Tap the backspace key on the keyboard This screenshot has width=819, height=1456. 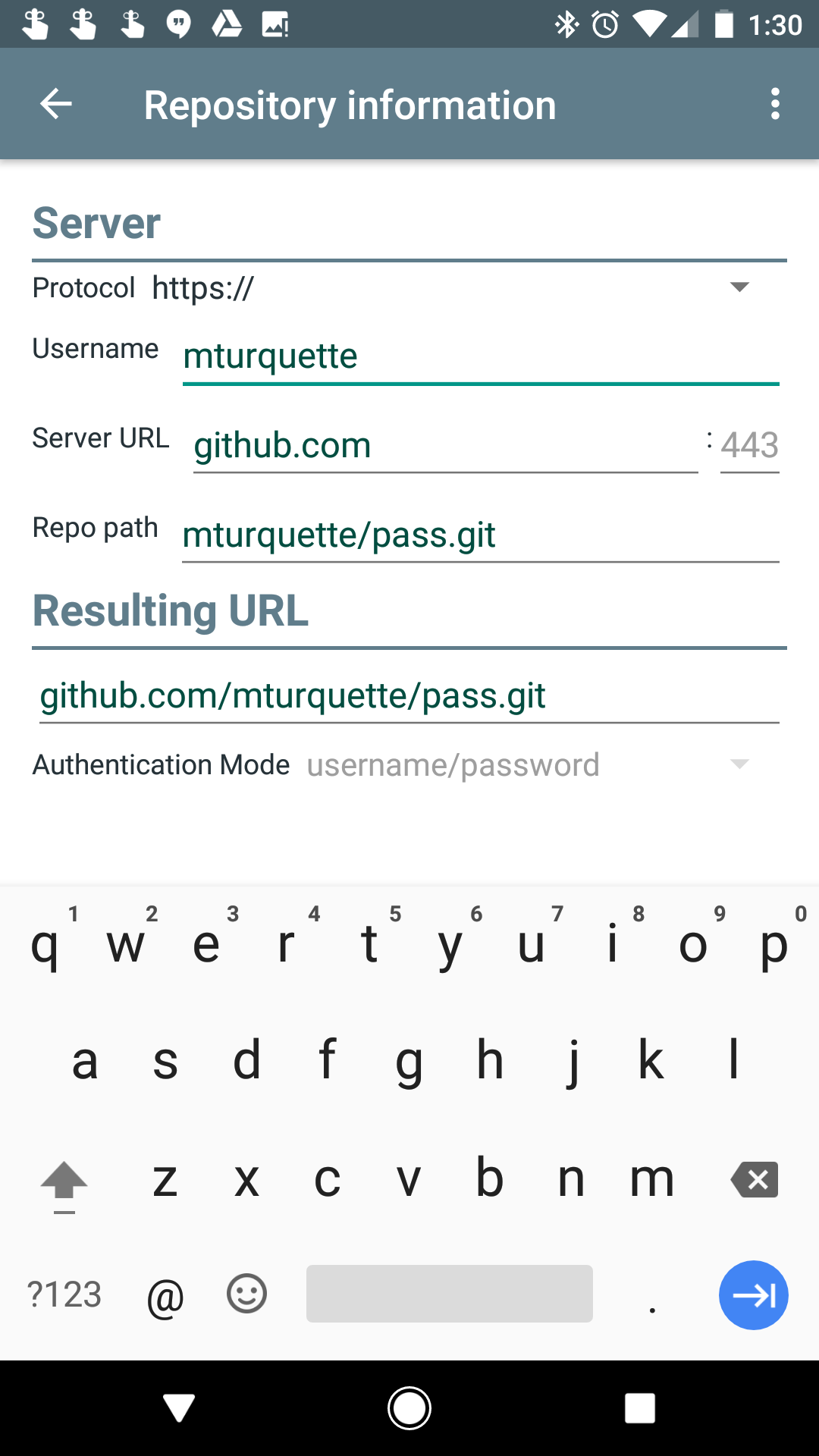click(x=755, y=1179)
